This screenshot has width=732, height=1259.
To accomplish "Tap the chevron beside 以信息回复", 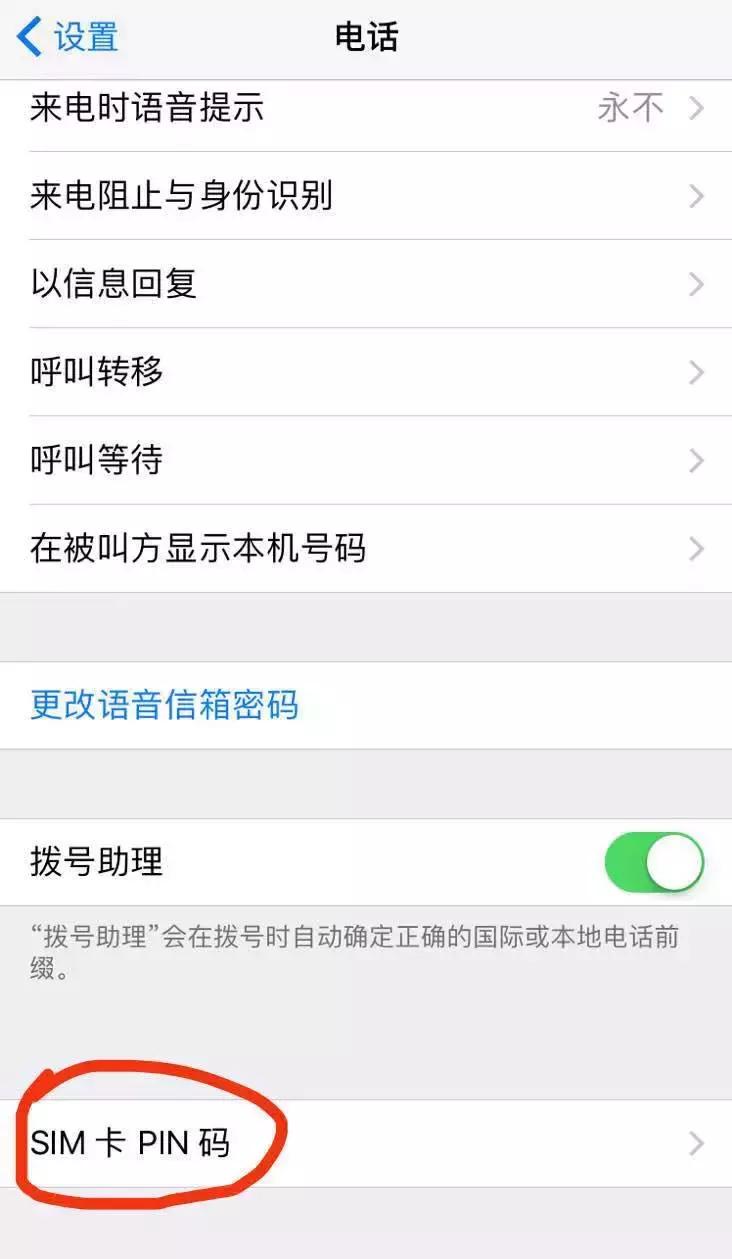I will [x=697, y=284].
